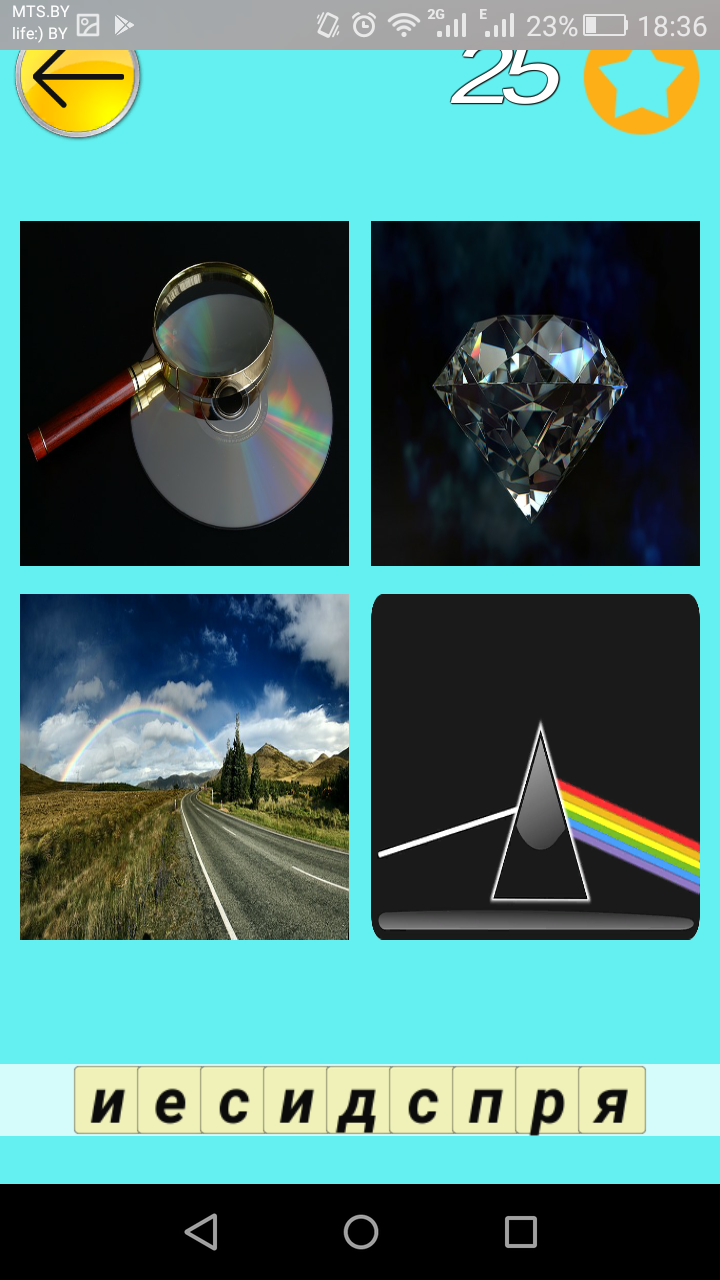The width and height of the screenshot is (720, 1280).
Task: Tap the yellow back arrow button
Action: coord(77,80)
